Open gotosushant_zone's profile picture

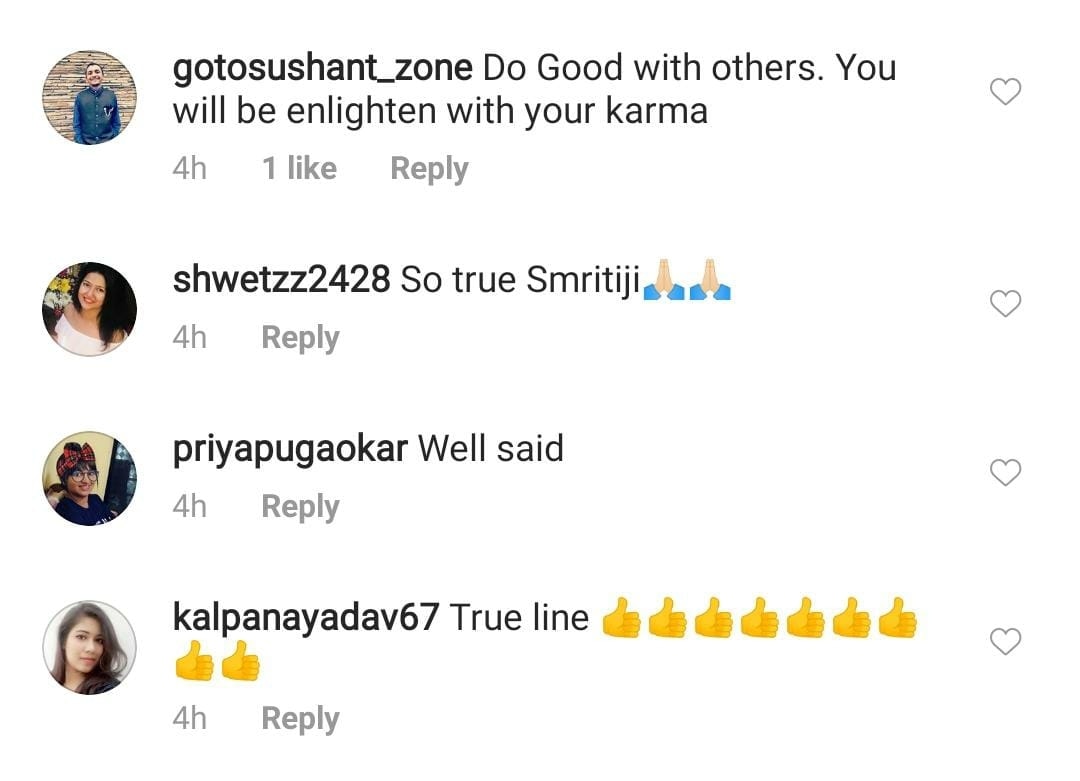pyautogui.click(x=89, y=98)
